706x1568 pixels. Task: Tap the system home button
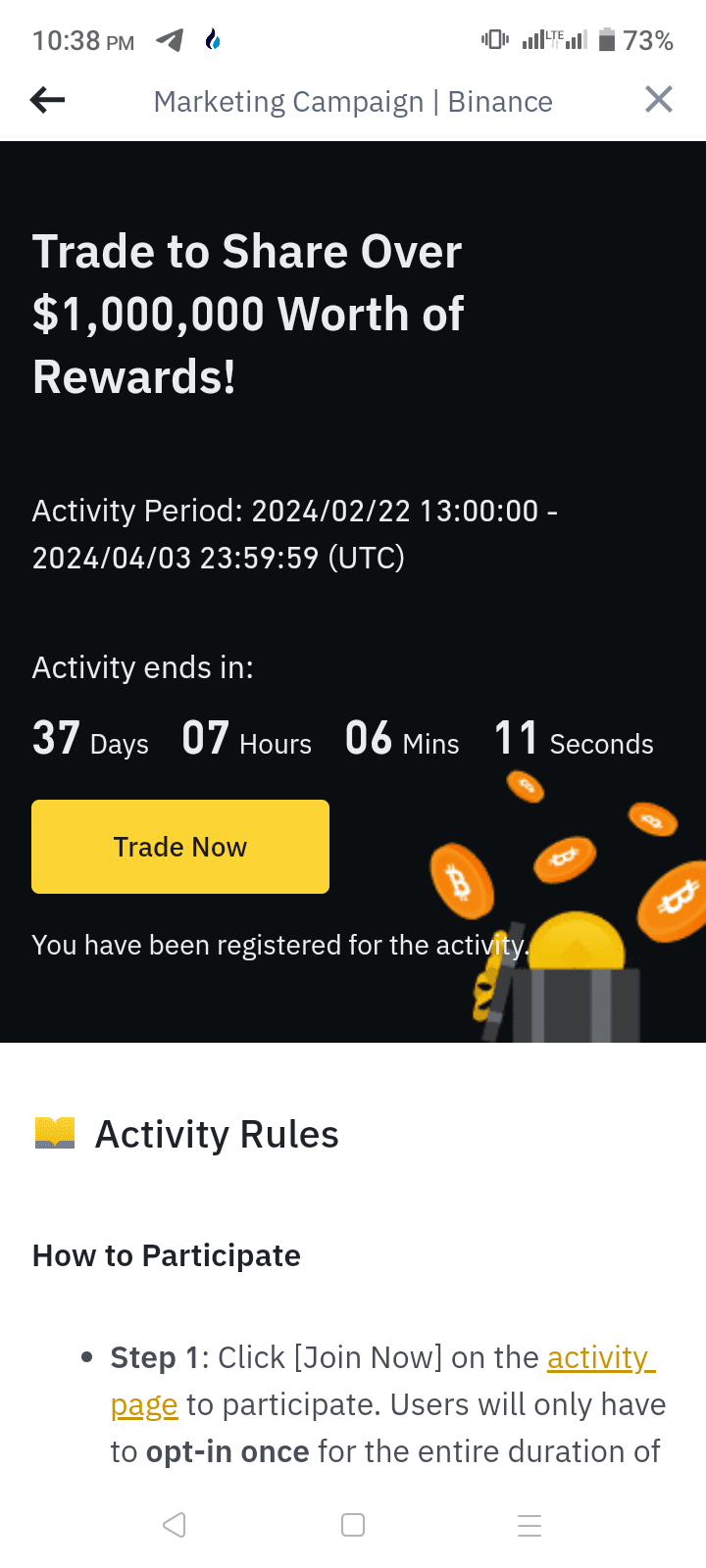click(x=353, y=1525)
